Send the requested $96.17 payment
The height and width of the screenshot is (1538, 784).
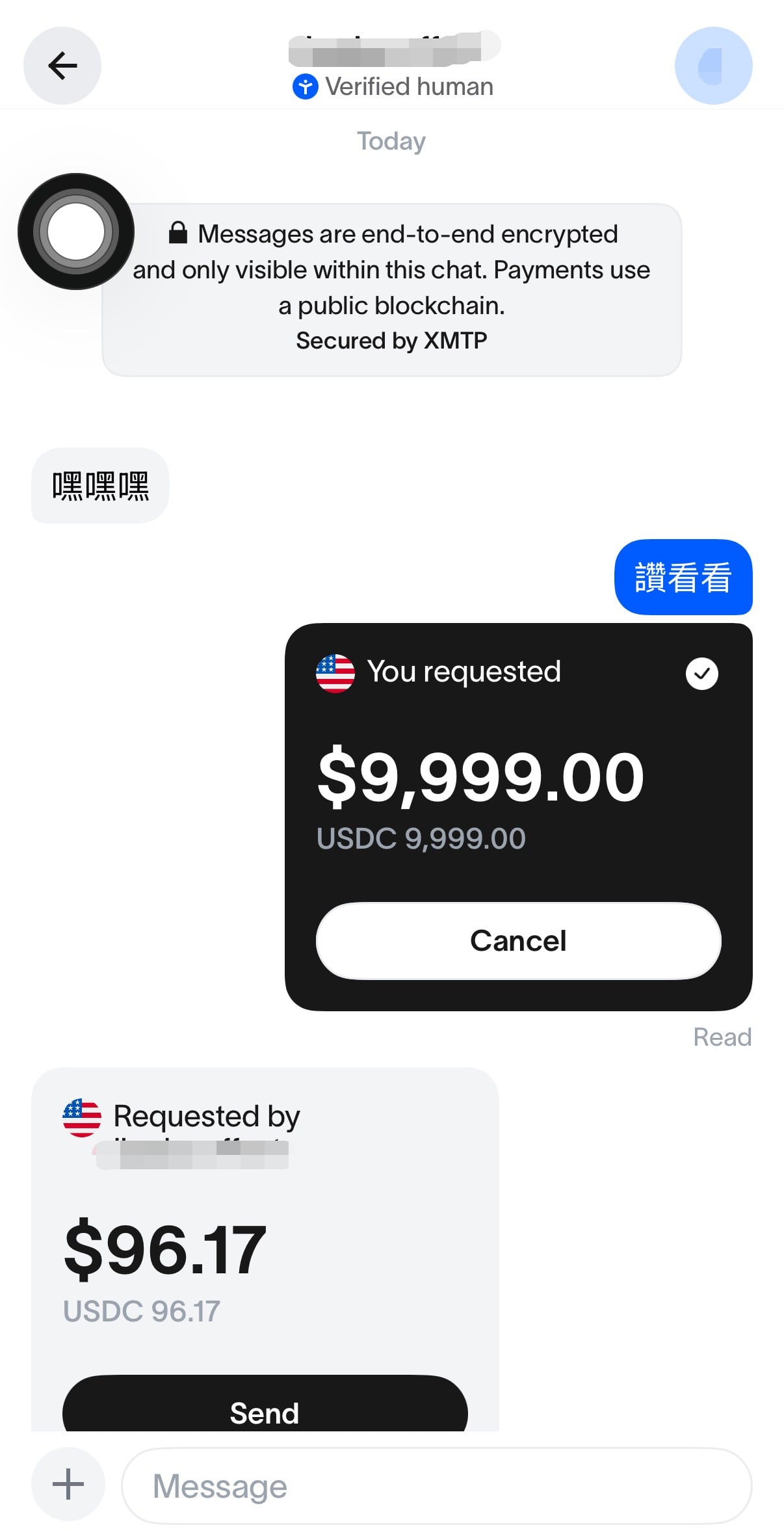point(263,1412)
